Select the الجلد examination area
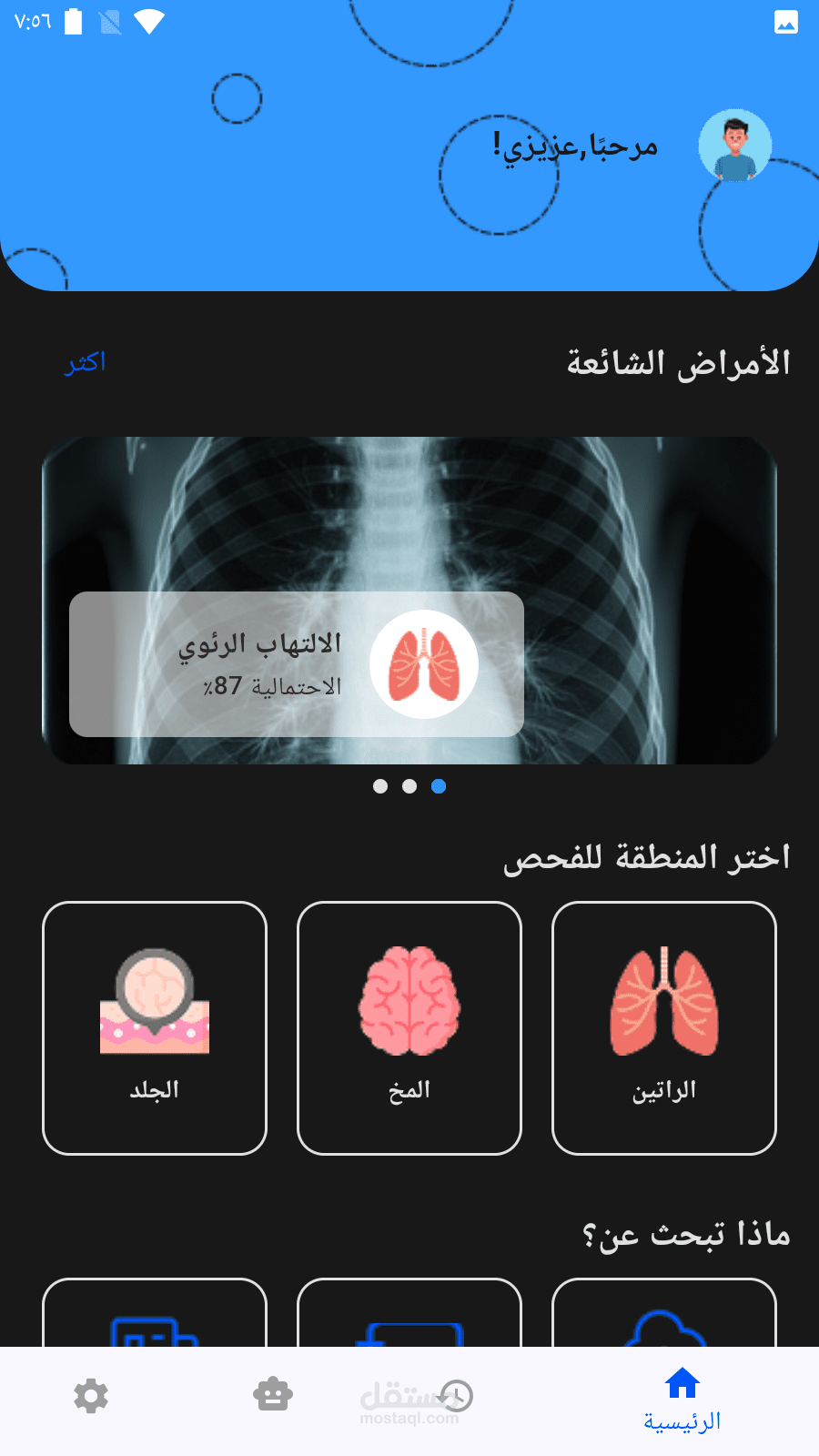This screenshot has height=1456, width=819. 155,1027
